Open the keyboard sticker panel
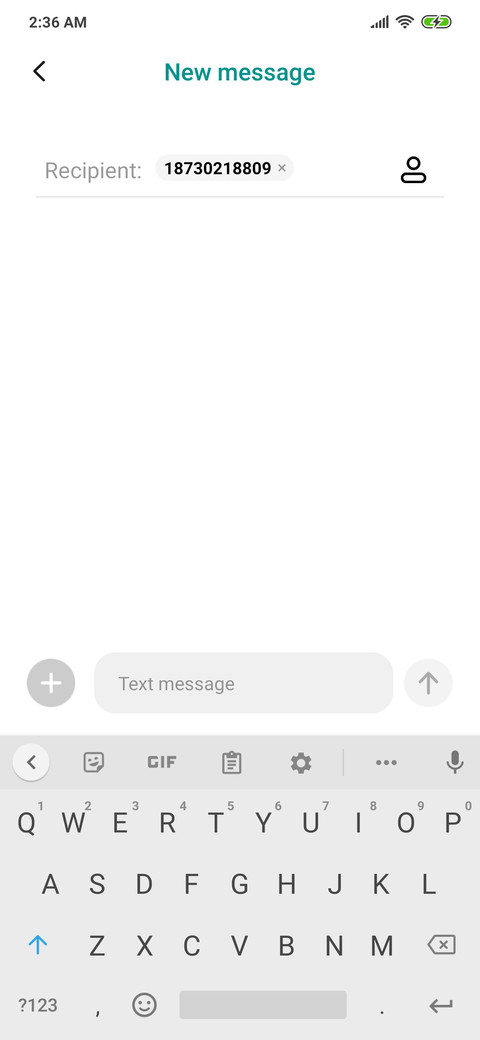 click(93, 763)
